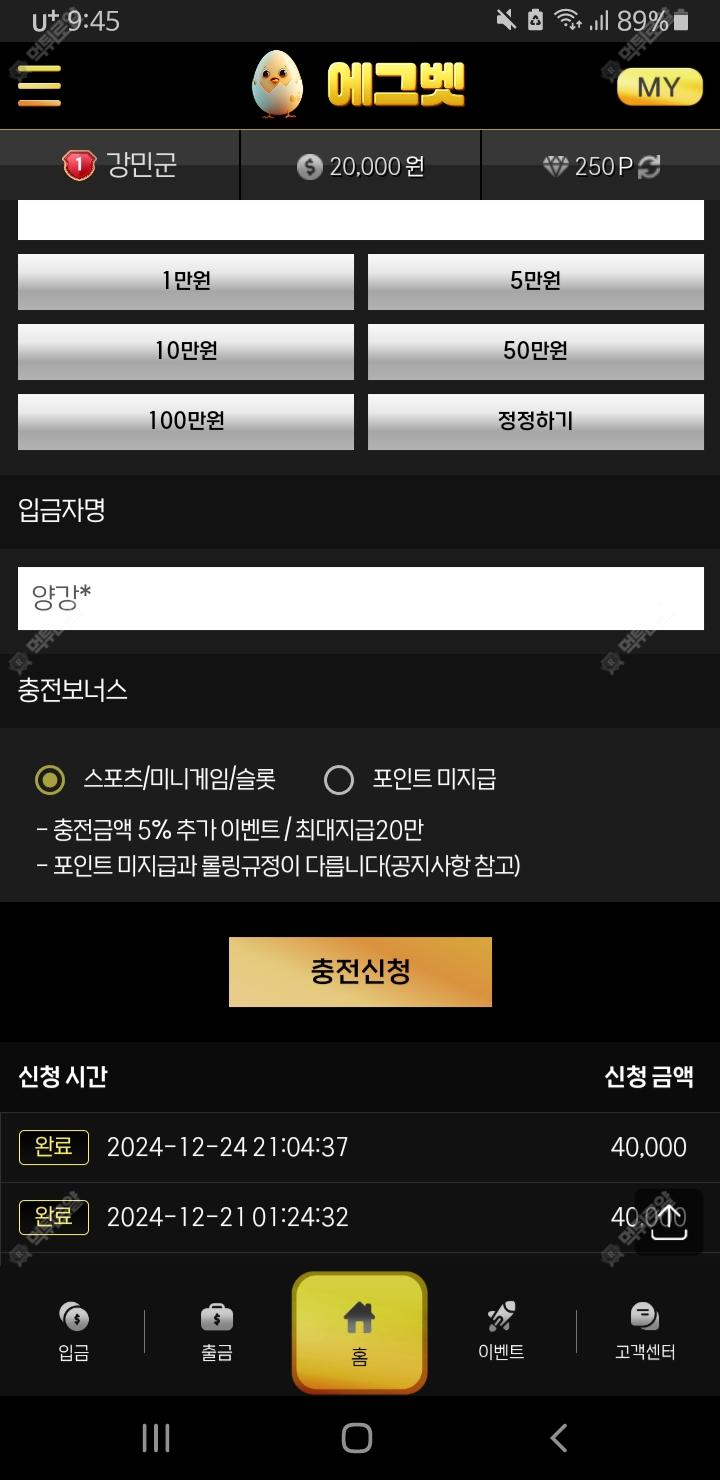Go to the 입금 tab
Viewport: 720px width, 1480px height.
pyautogui.click(x=74, y=1331)
